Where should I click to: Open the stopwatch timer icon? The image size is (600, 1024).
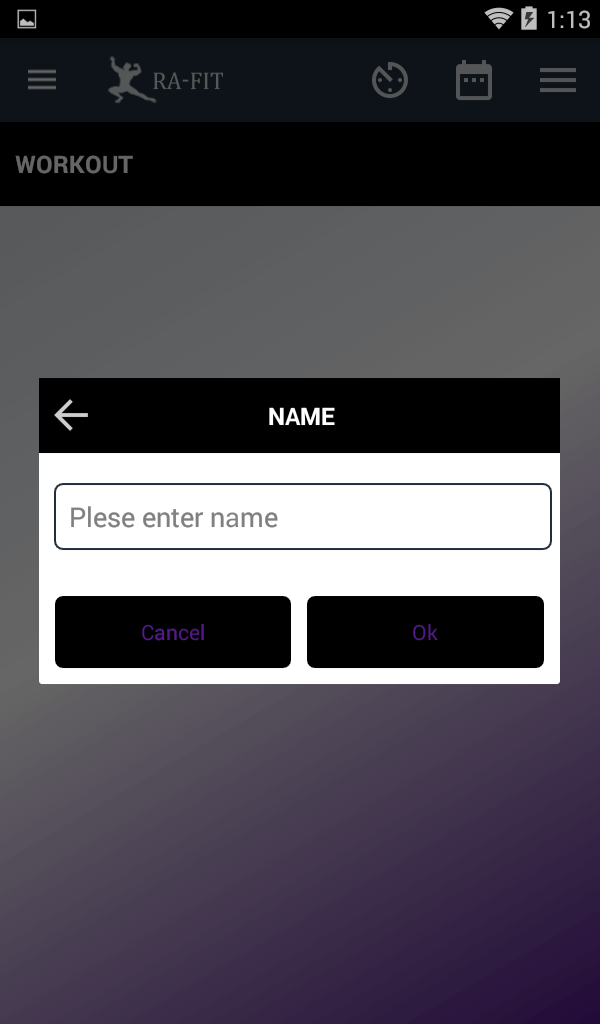[x=390, y=80]
